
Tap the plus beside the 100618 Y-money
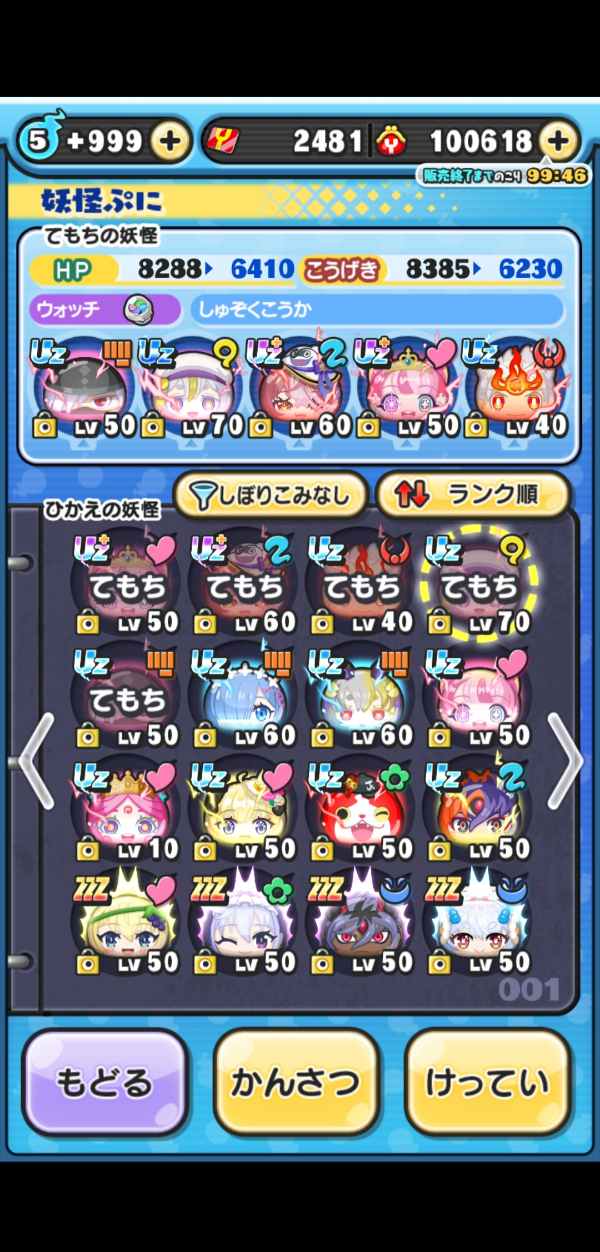[x=558, y=142]
